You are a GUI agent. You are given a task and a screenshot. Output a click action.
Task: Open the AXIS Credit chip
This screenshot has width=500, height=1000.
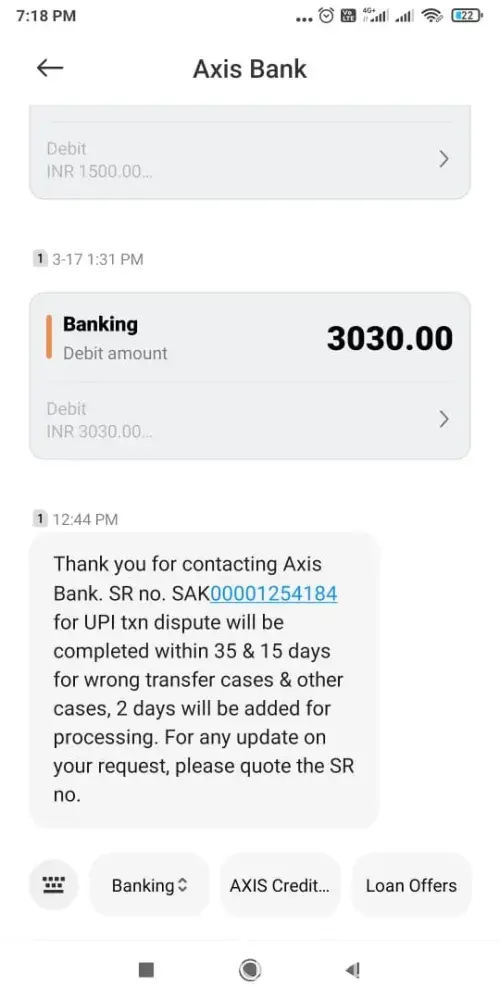pyautogui.click(x=280, y=885)
